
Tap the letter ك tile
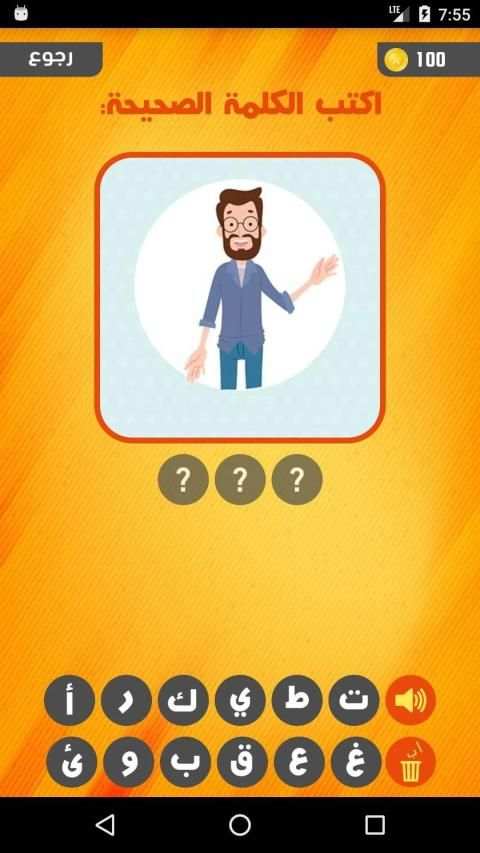183,700
